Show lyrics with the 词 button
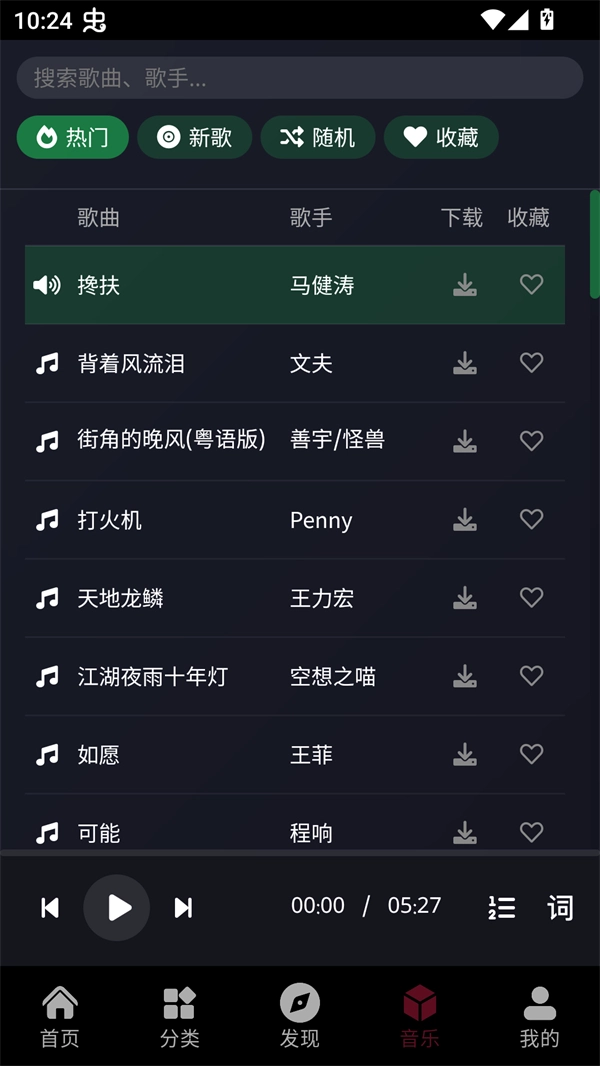This screenshot has height=1066, width=600. pyautogui.click(x=560, y=907)
